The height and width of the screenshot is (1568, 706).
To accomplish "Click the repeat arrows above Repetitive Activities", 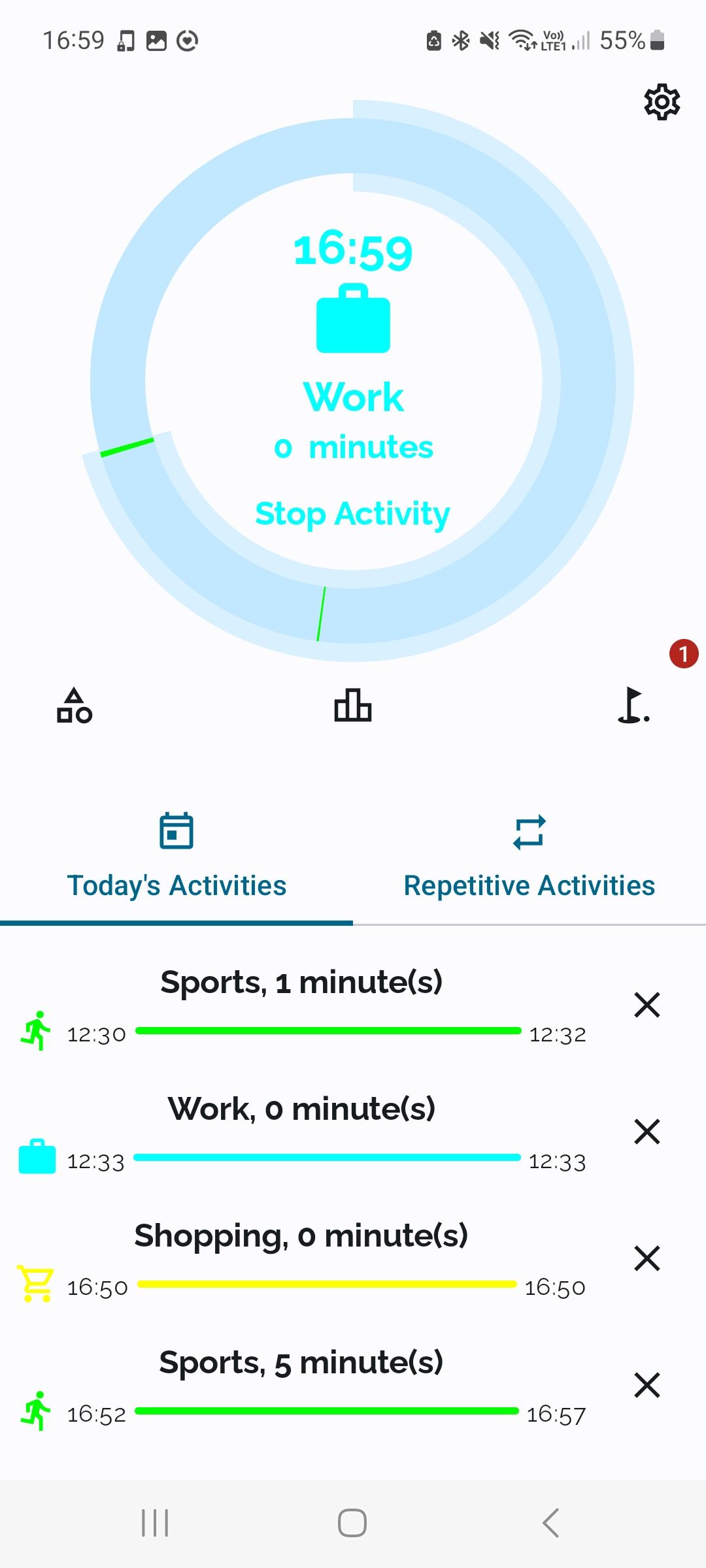I will (x=529, y=830).
